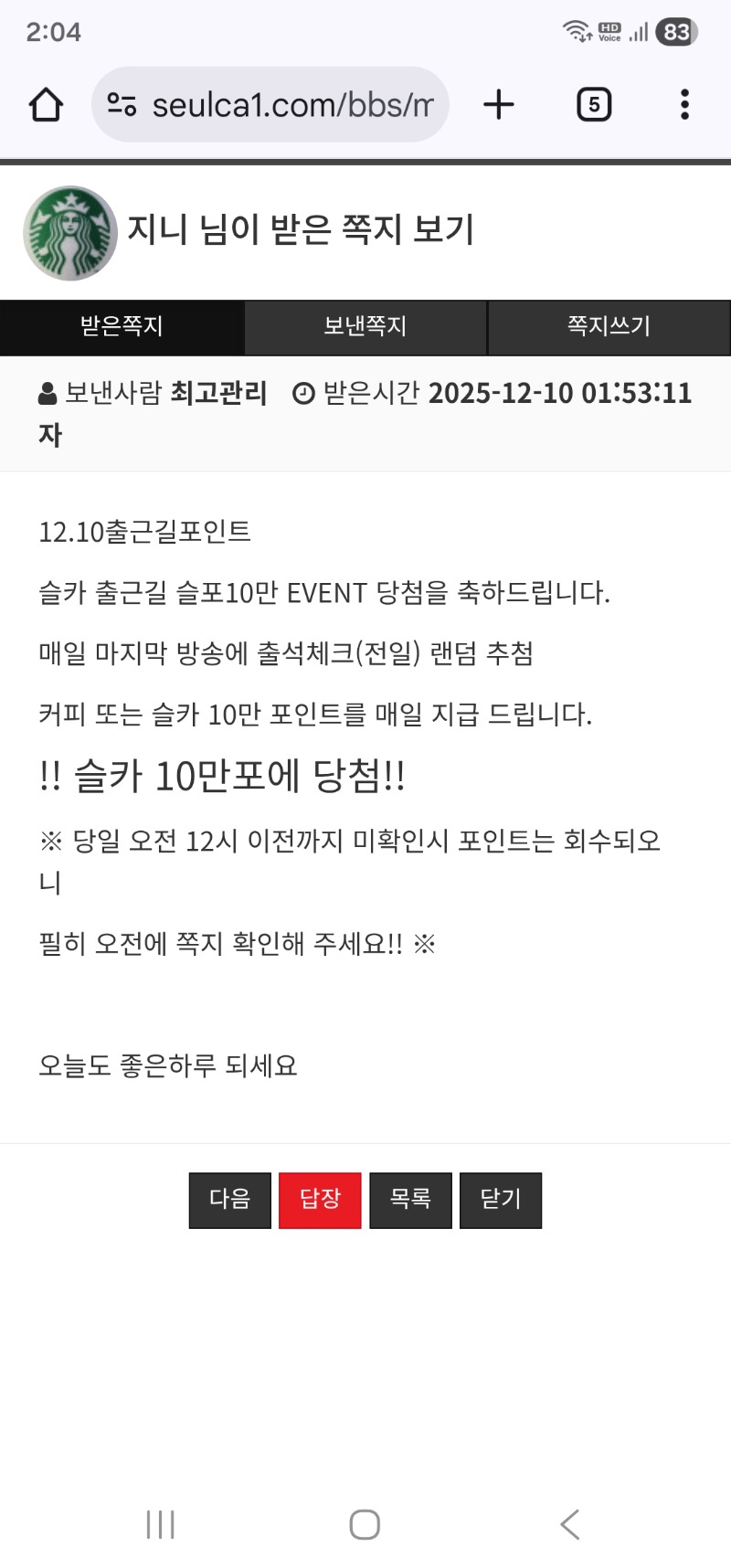Open the tab switcher showing 5 tabs
731x1568 pixels.
[593, 103]
